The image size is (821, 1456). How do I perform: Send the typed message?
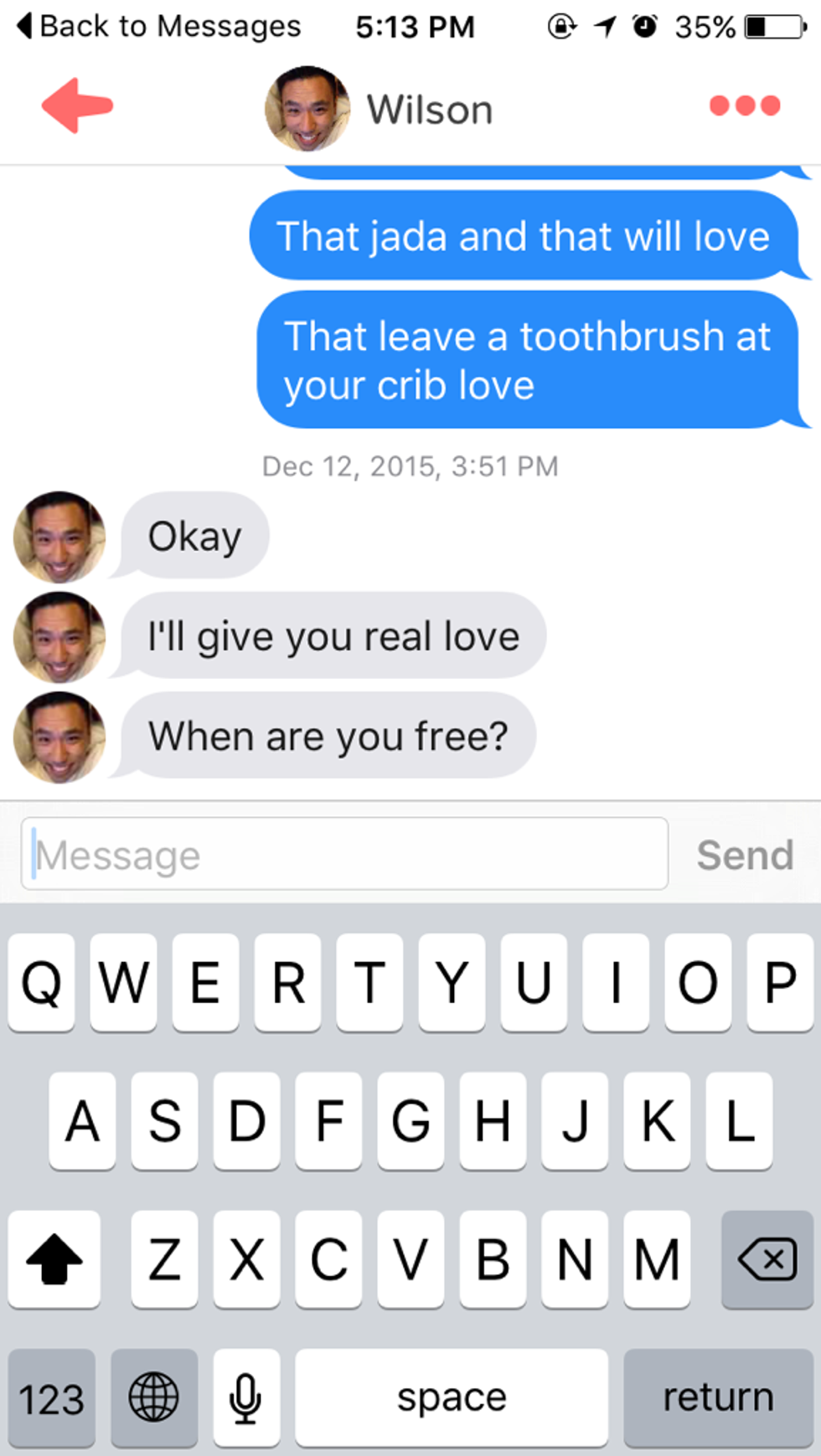[x=745, y=855]
